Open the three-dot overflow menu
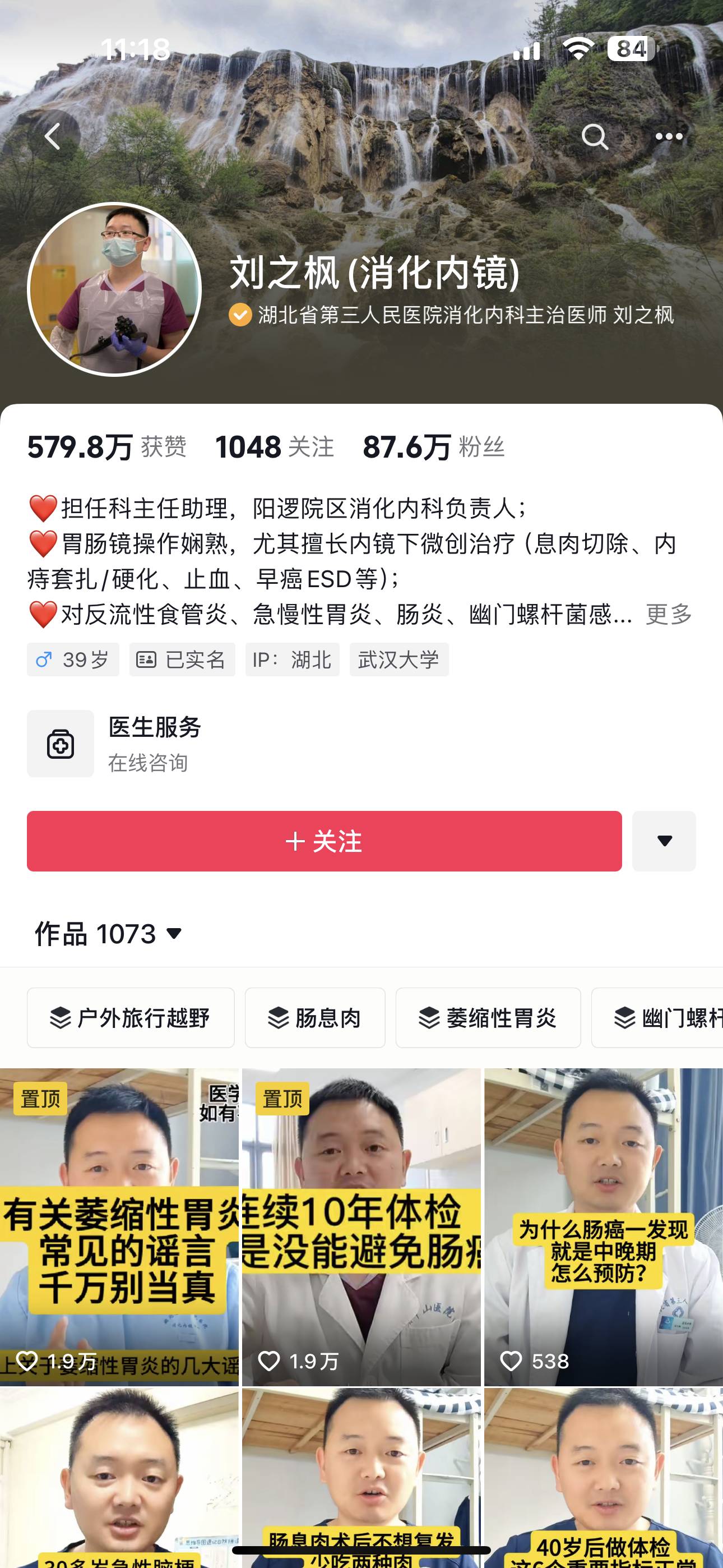The height and width of the screenshot is (1568, 723). click(x=668, y=136)
